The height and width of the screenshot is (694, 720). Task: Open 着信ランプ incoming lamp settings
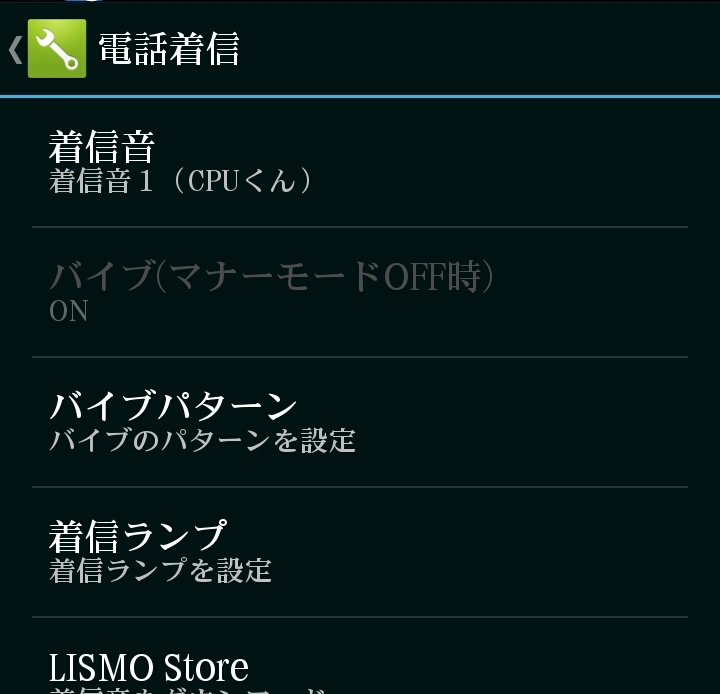360,552
